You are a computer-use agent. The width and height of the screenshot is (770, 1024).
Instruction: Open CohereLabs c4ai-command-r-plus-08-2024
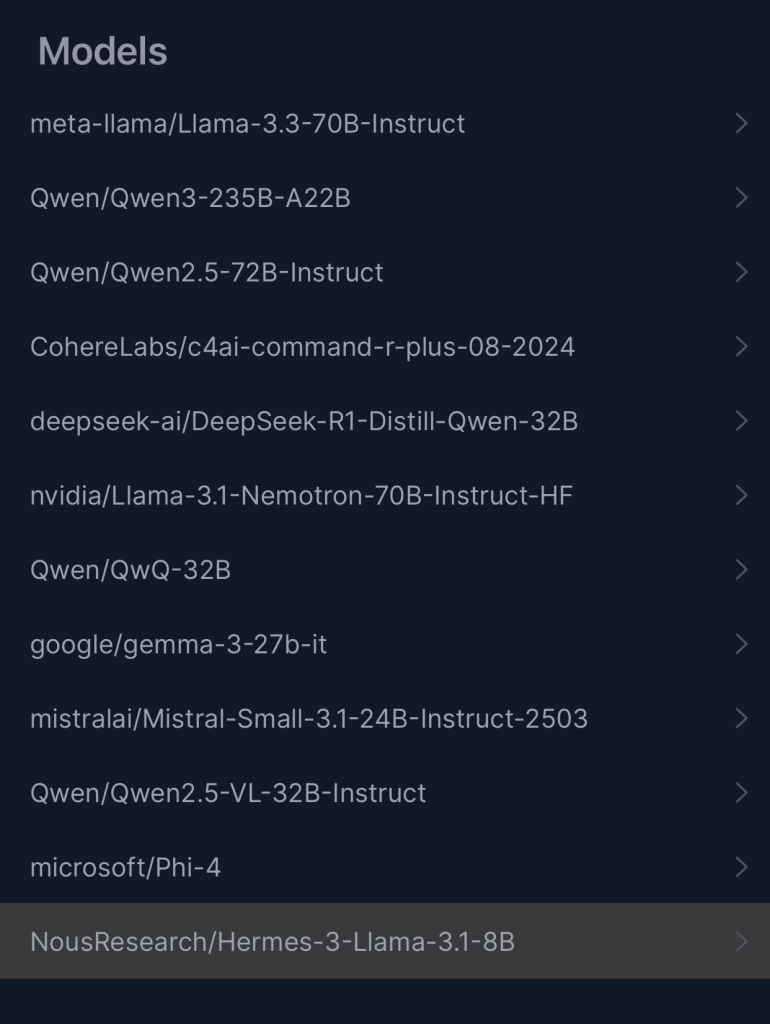coord(302,347)
